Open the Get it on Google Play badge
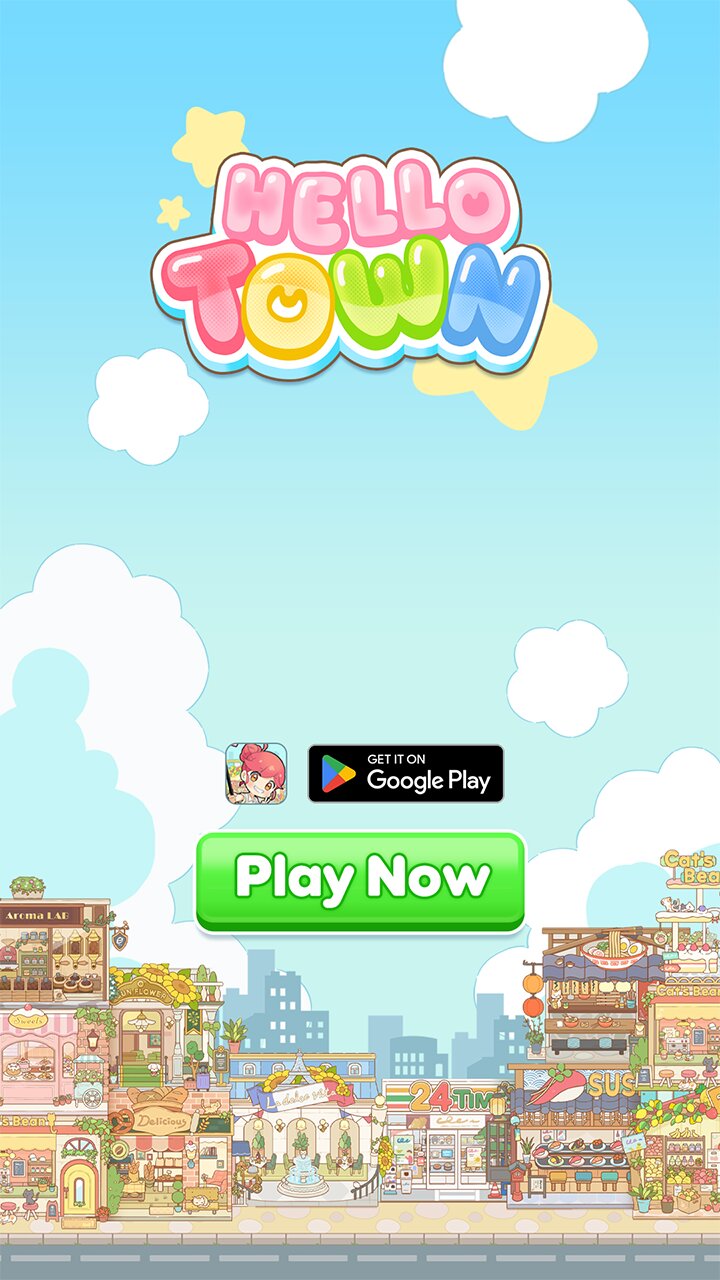720x1280 pixels. (x=405, y=773)
